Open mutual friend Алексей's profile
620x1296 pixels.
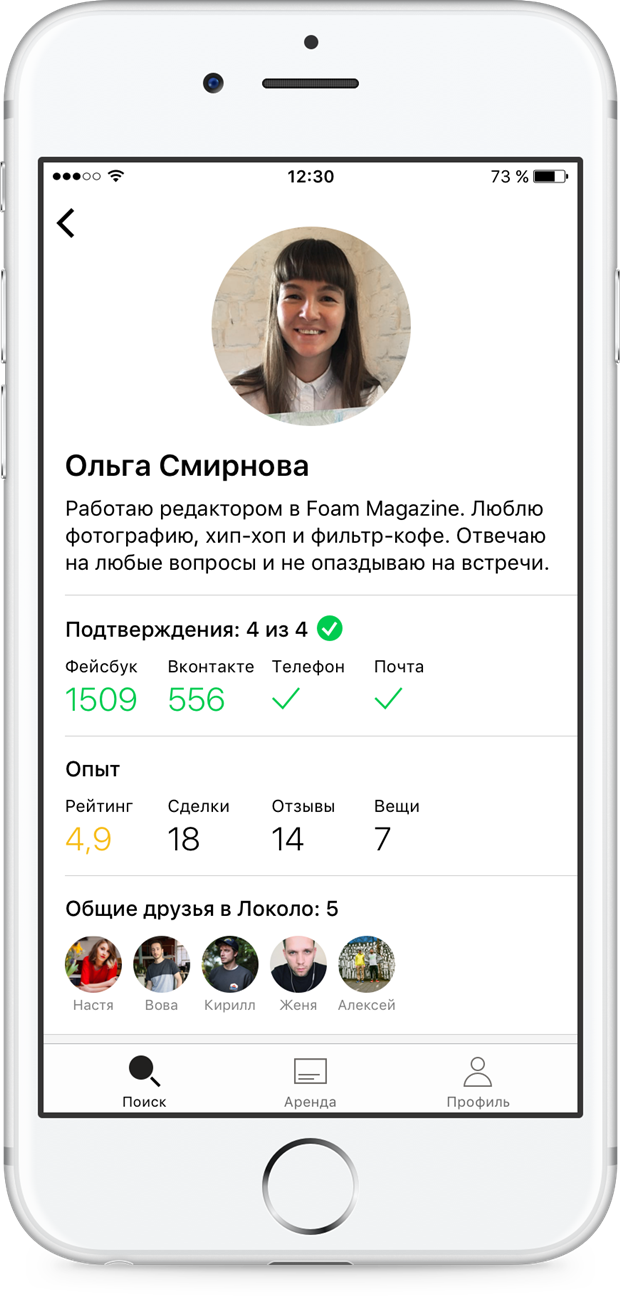(366, 964)
